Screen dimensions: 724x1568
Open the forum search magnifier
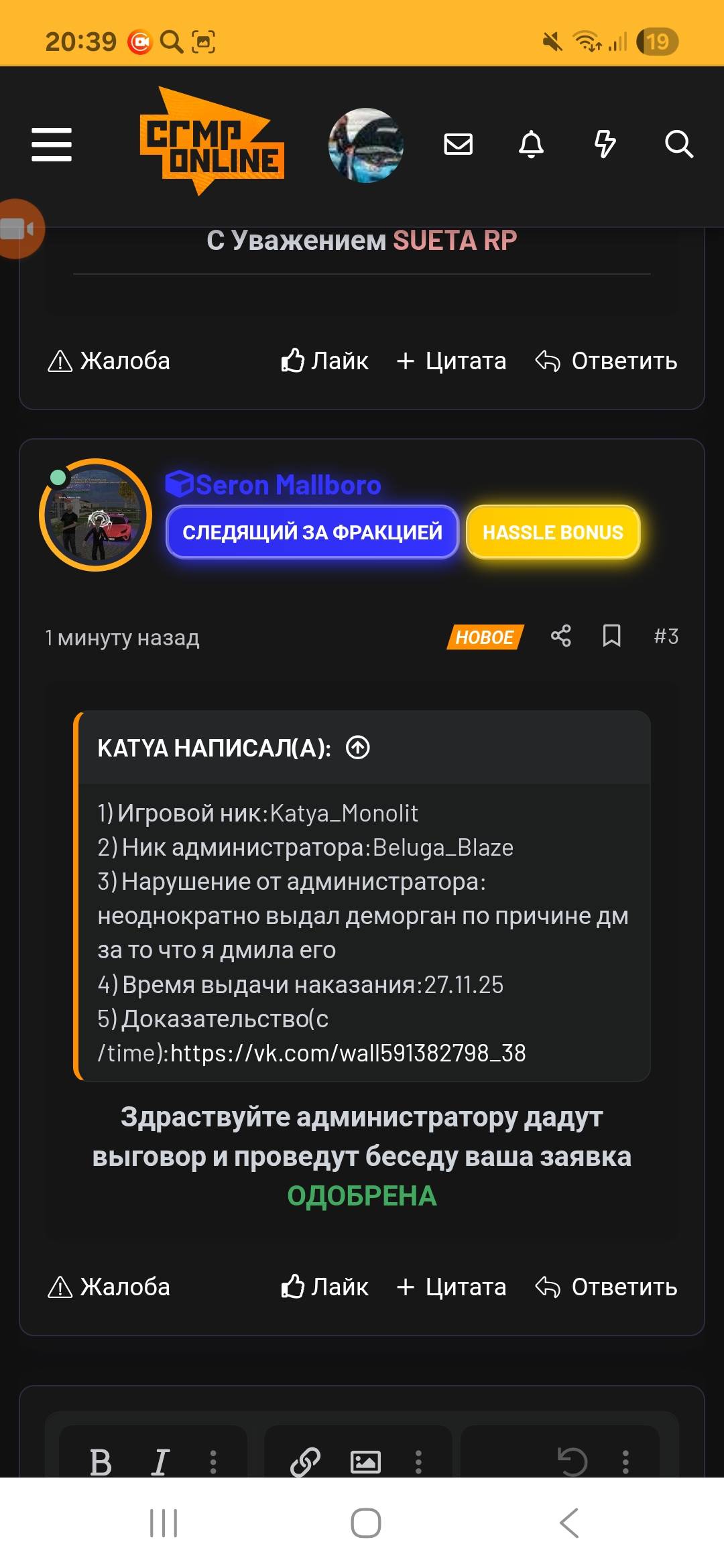(678, 144)
